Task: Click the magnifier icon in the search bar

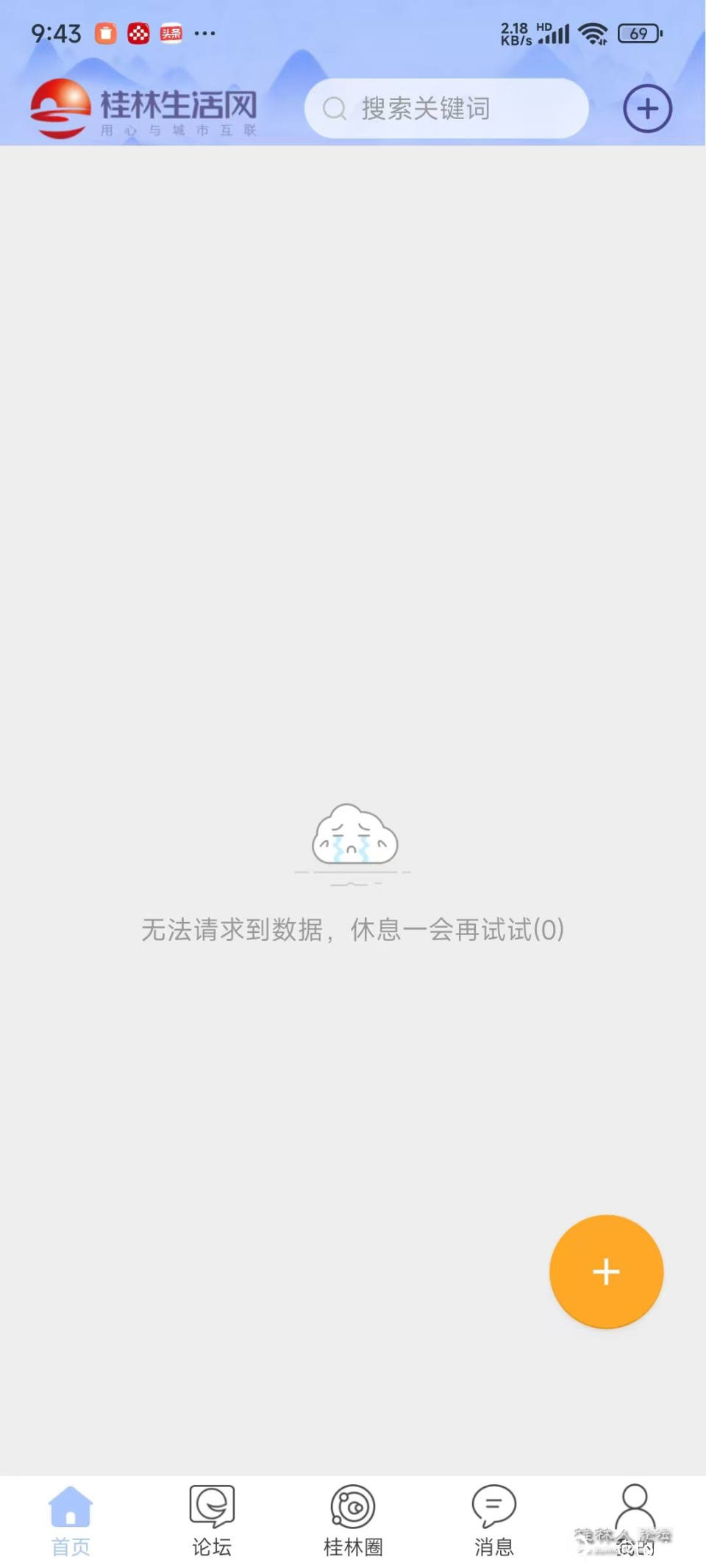Action: click(335, 108)
